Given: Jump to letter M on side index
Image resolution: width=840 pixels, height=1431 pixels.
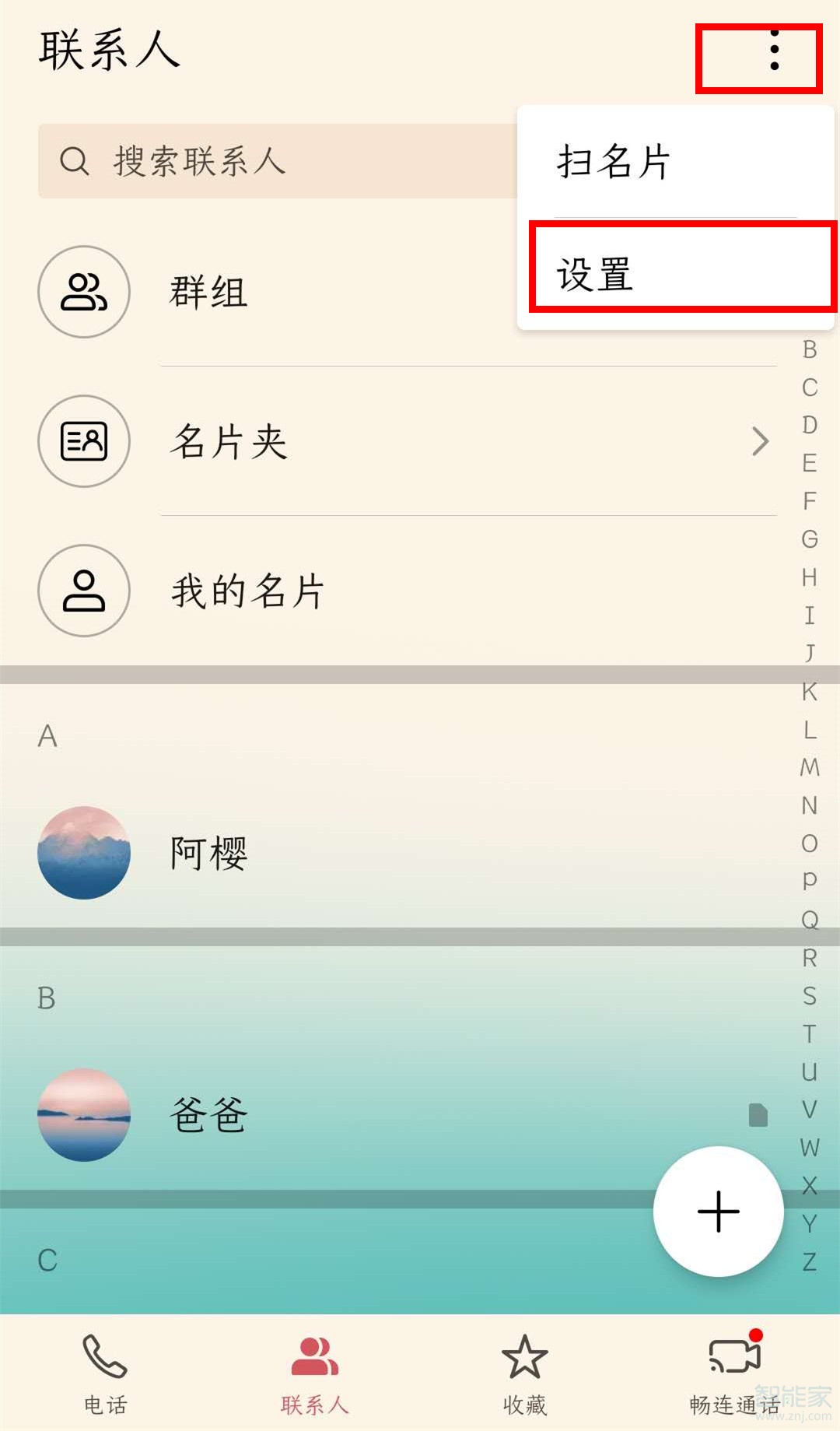Looking at the screenshot, I should [809, 768].
